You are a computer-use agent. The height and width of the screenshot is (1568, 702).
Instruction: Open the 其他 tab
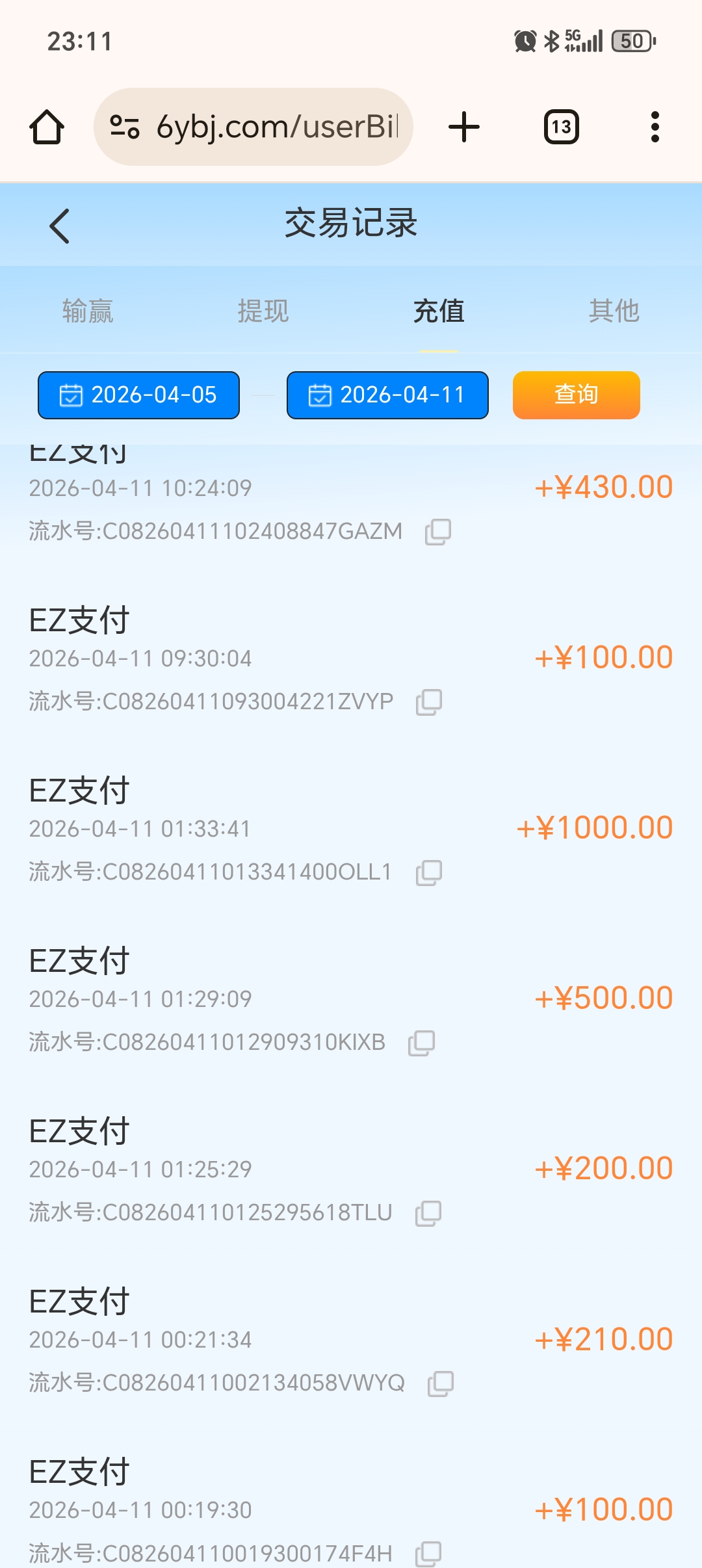tap(614, 311)
